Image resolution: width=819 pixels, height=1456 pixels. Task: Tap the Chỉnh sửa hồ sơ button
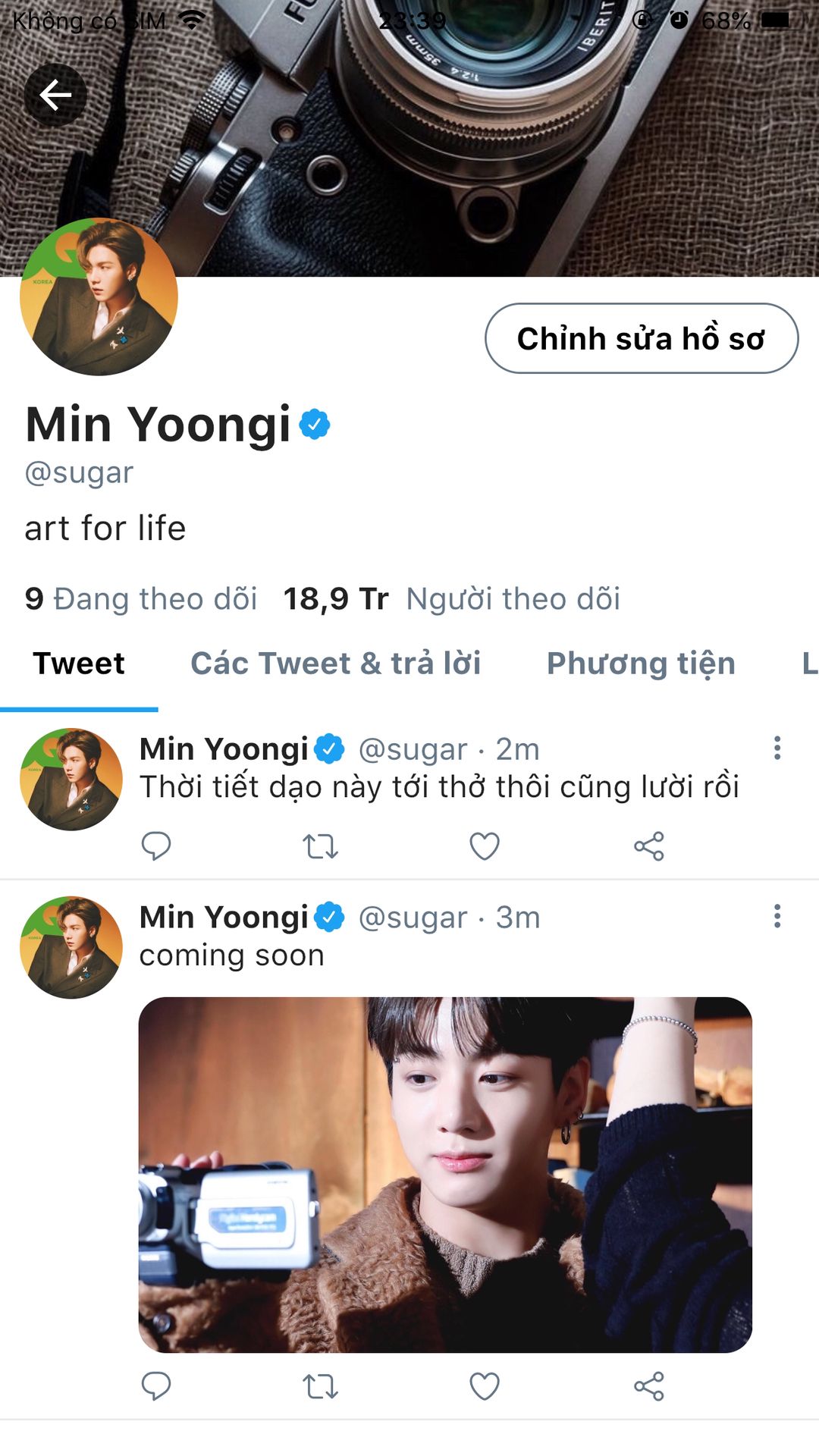[642, 338]
